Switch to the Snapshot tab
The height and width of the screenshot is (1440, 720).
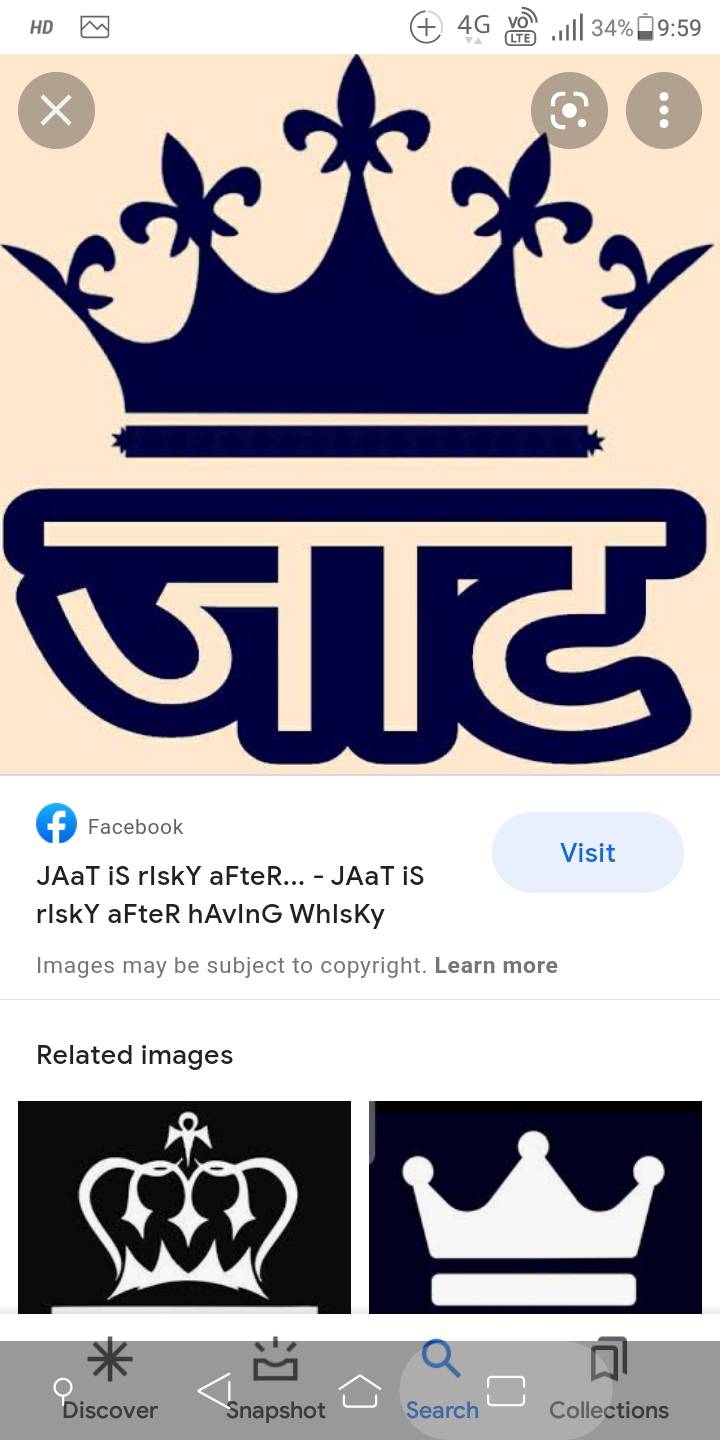[x=275, y=1382]
